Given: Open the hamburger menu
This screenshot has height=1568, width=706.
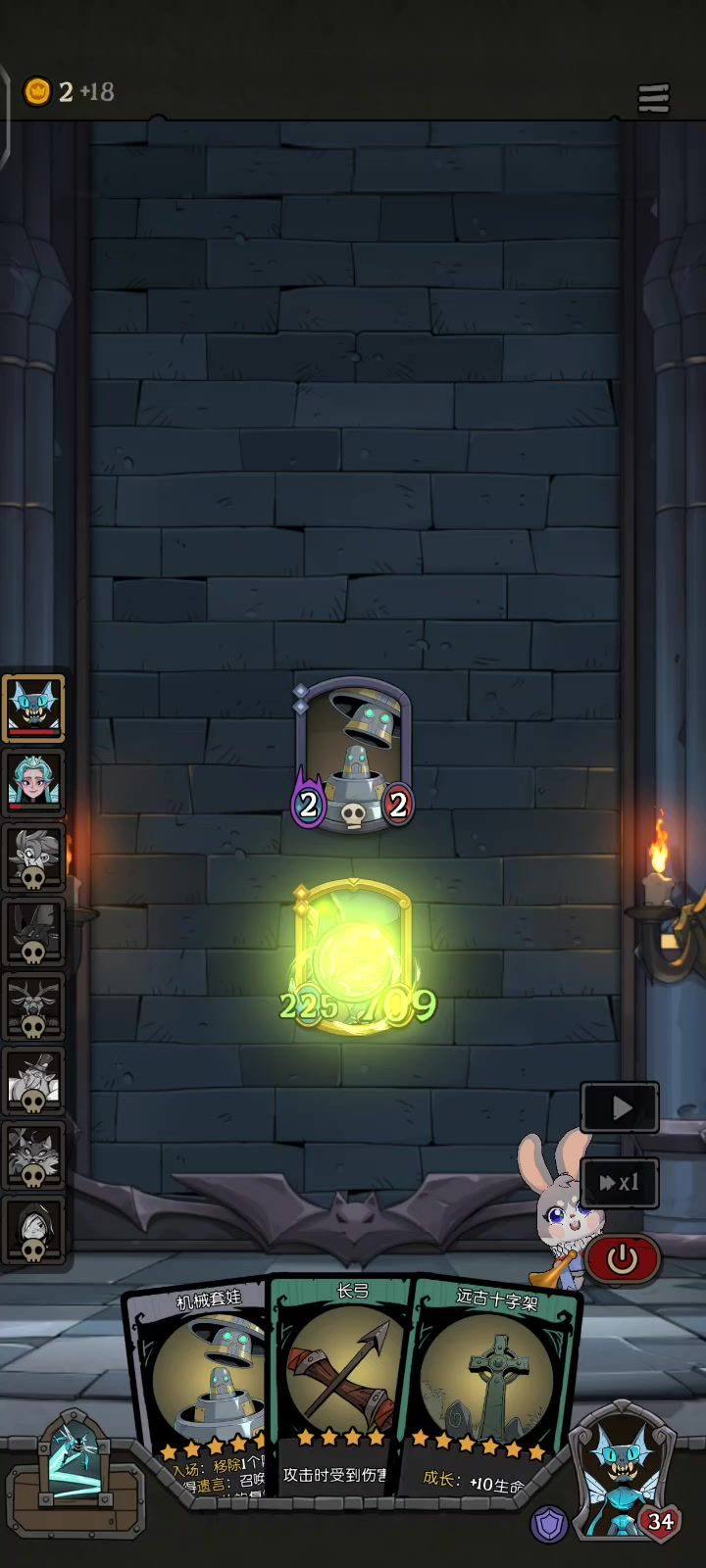Looking at the screenshot, I should point(653,98).
